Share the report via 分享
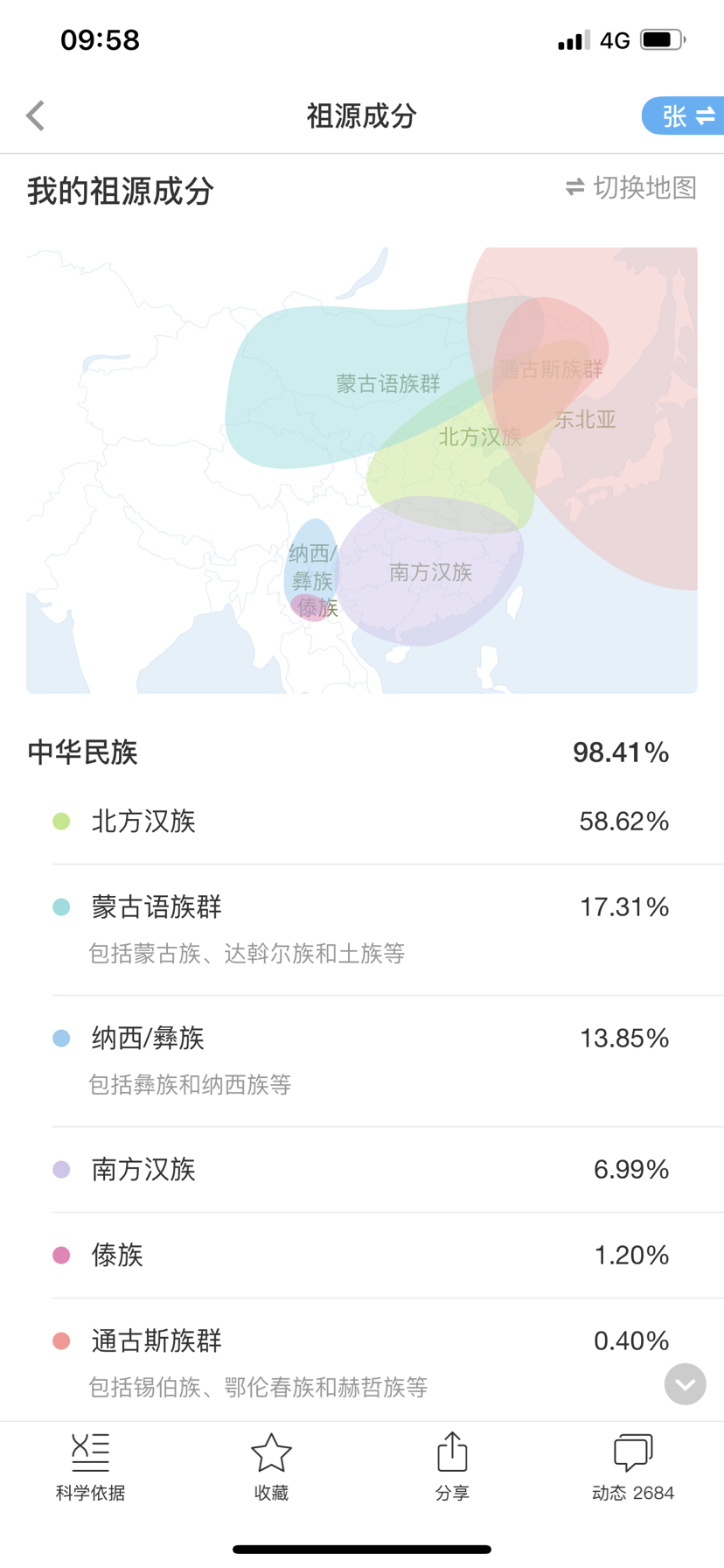Image resolution: width=724 pixels, height=1568 pixels. tap(452, 1467)
